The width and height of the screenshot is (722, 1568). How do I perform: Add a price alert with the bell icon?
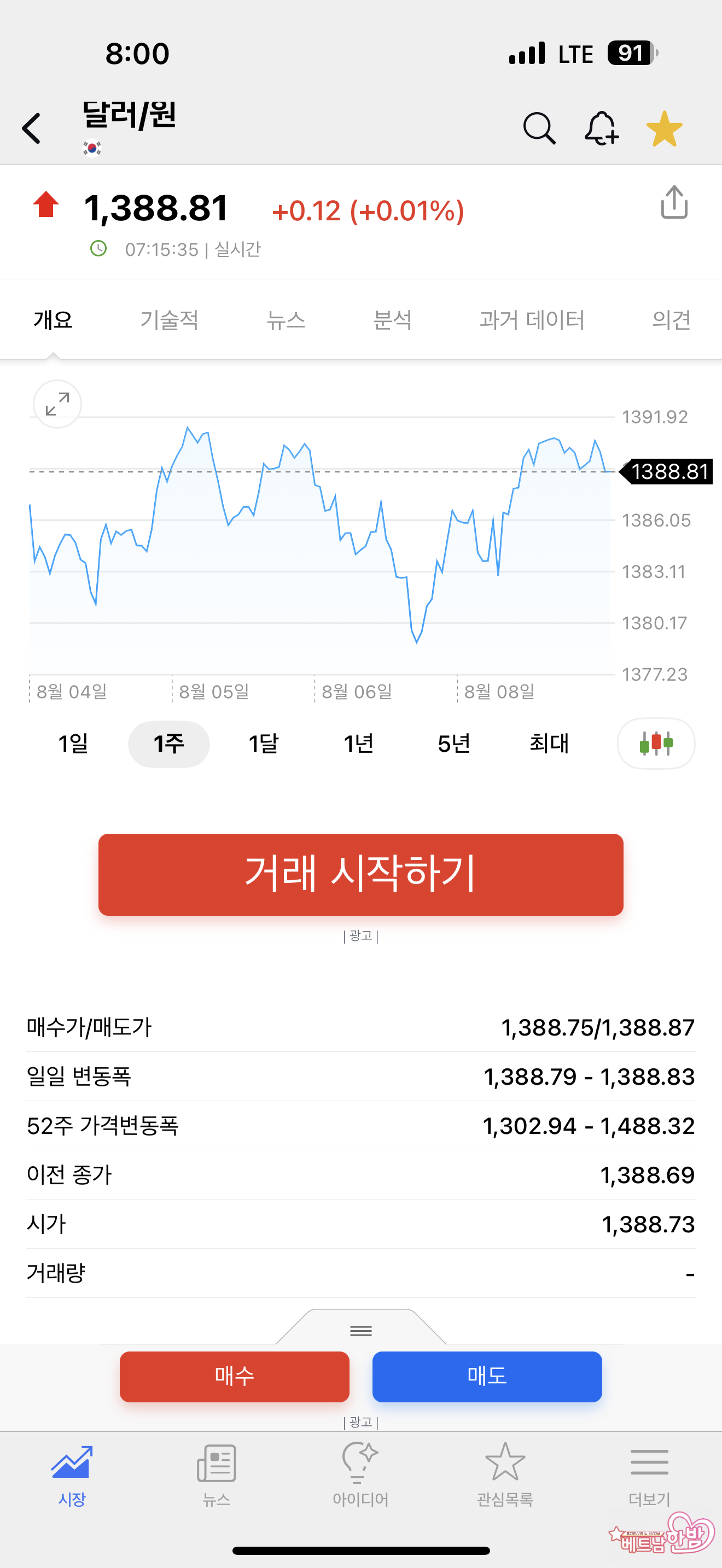coord(602,128)
